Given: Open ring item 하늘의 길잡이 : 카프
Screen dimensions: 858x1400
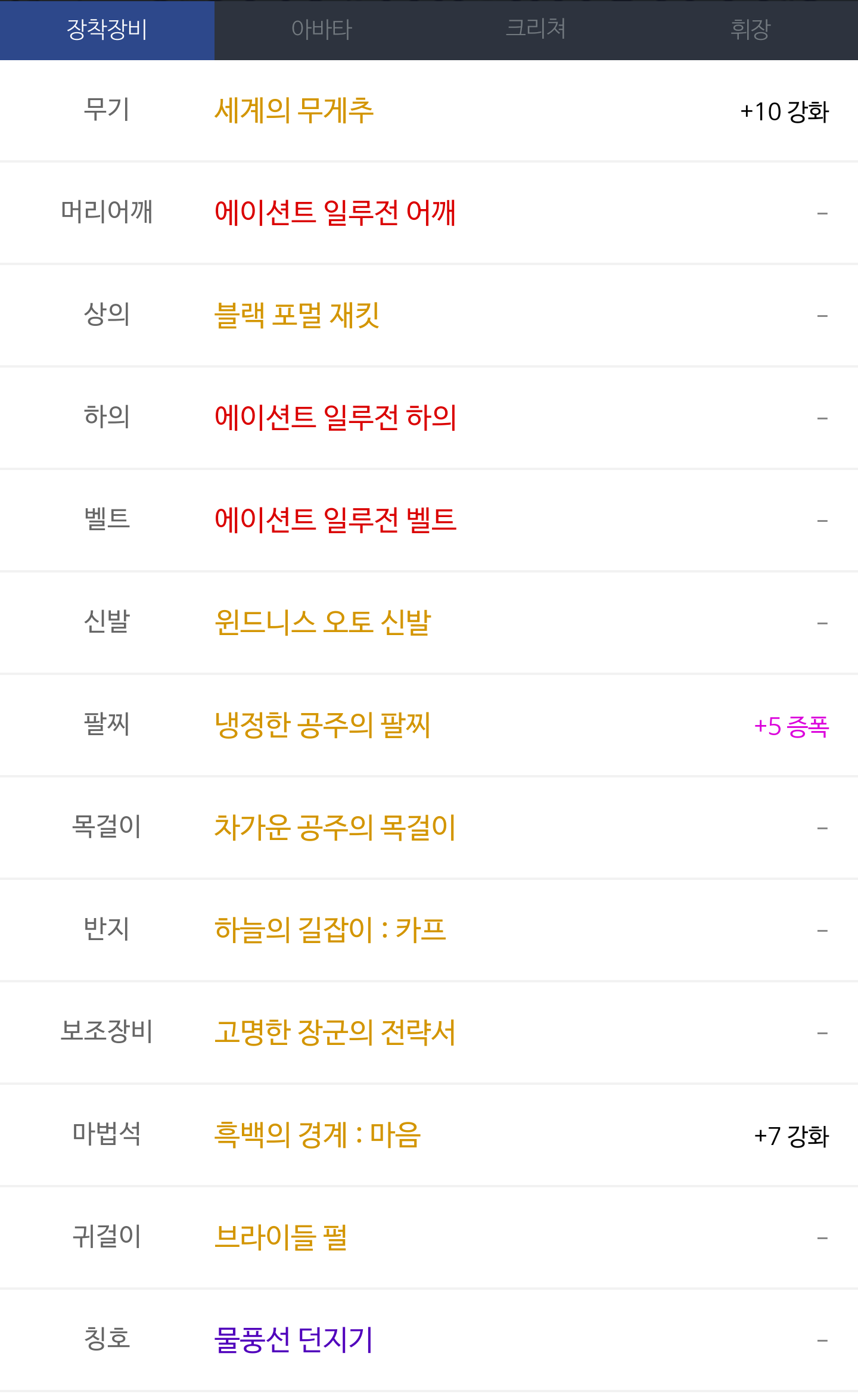Looking at the screenshot, I should 330,931.
